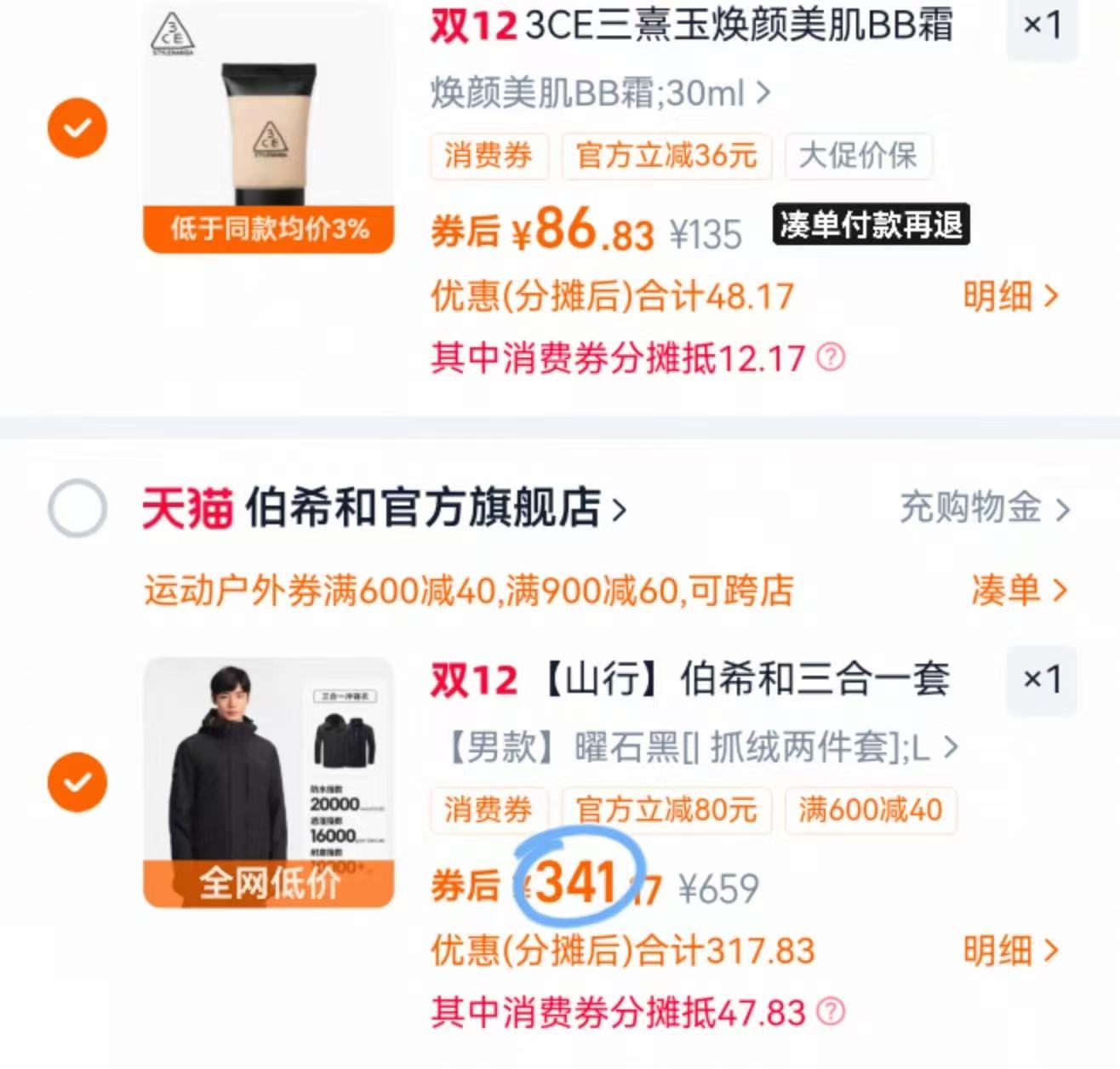Open the 3CE BB cream product image

(268, 128)
